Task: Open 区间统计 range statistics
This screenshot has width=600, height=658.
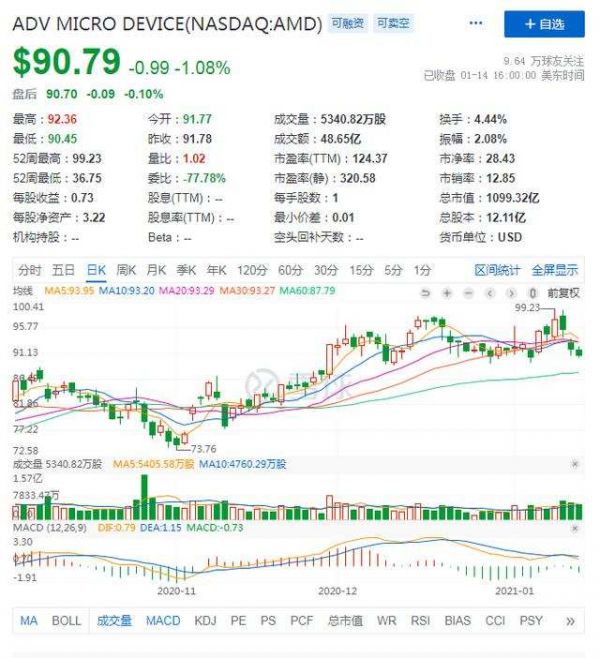Action: point(497,270)
